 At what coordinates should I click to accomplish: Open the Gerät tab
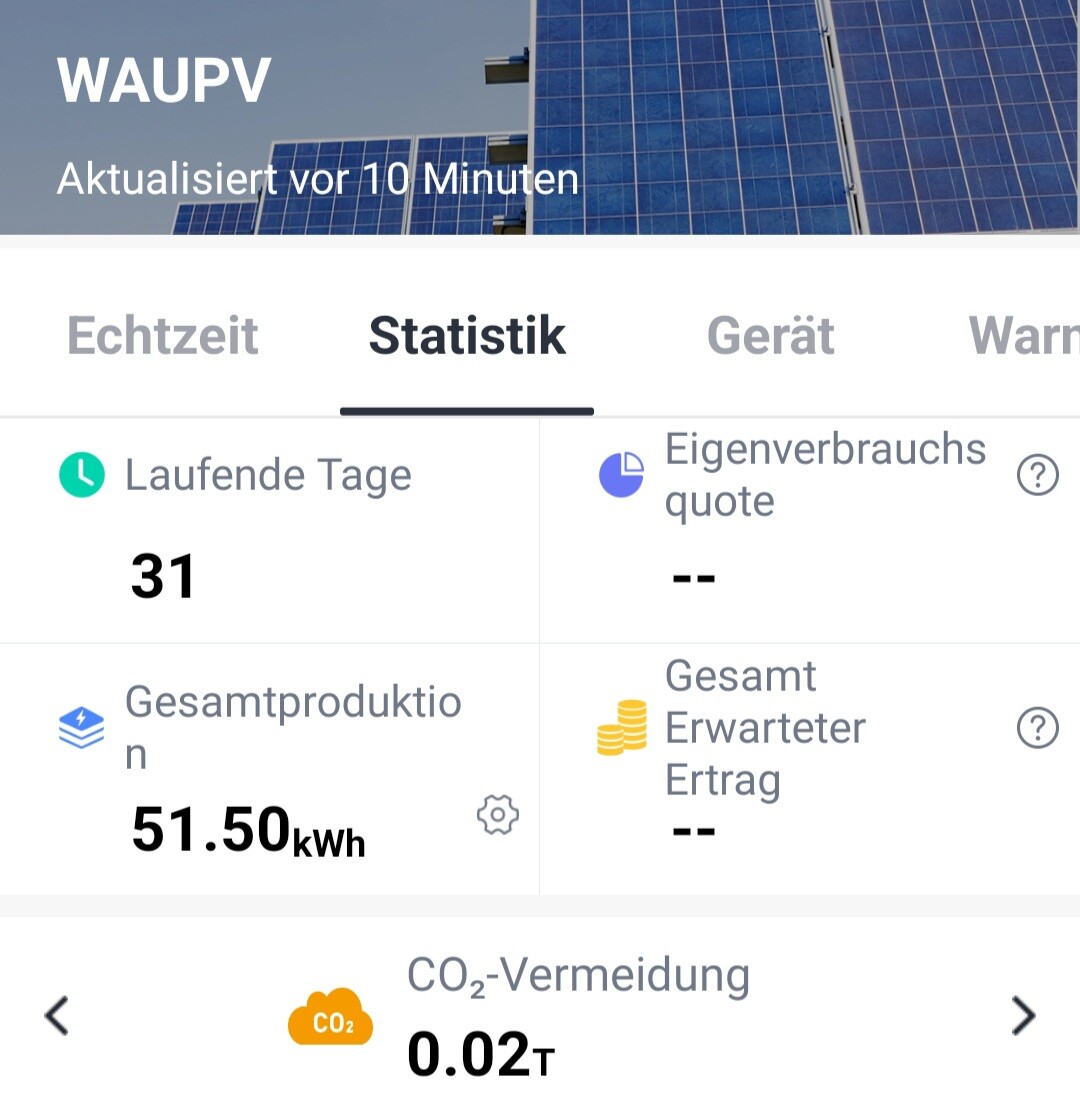(770, 336)
